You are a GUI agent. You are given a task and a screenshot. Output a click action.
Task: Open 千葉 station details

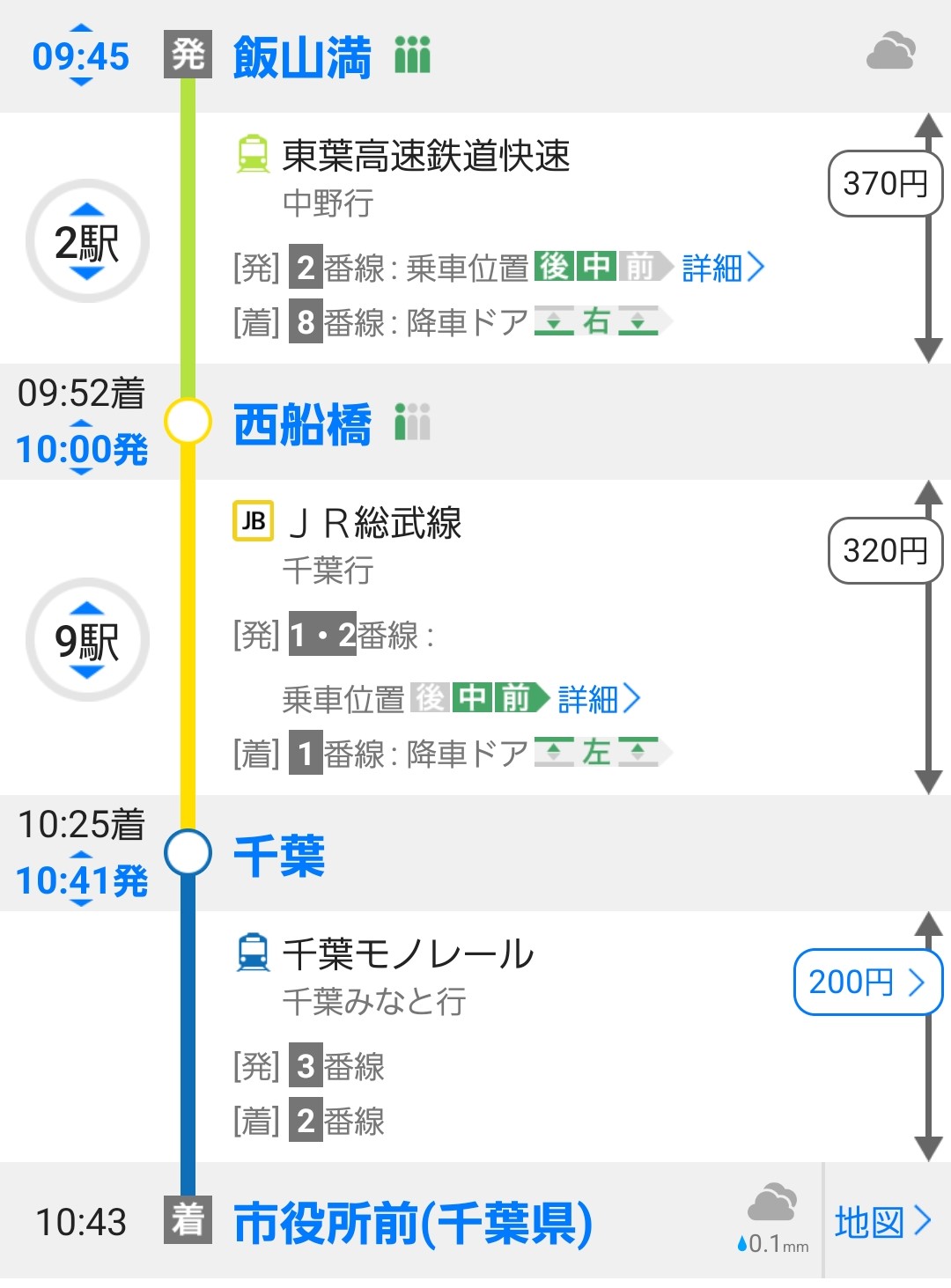279,856
